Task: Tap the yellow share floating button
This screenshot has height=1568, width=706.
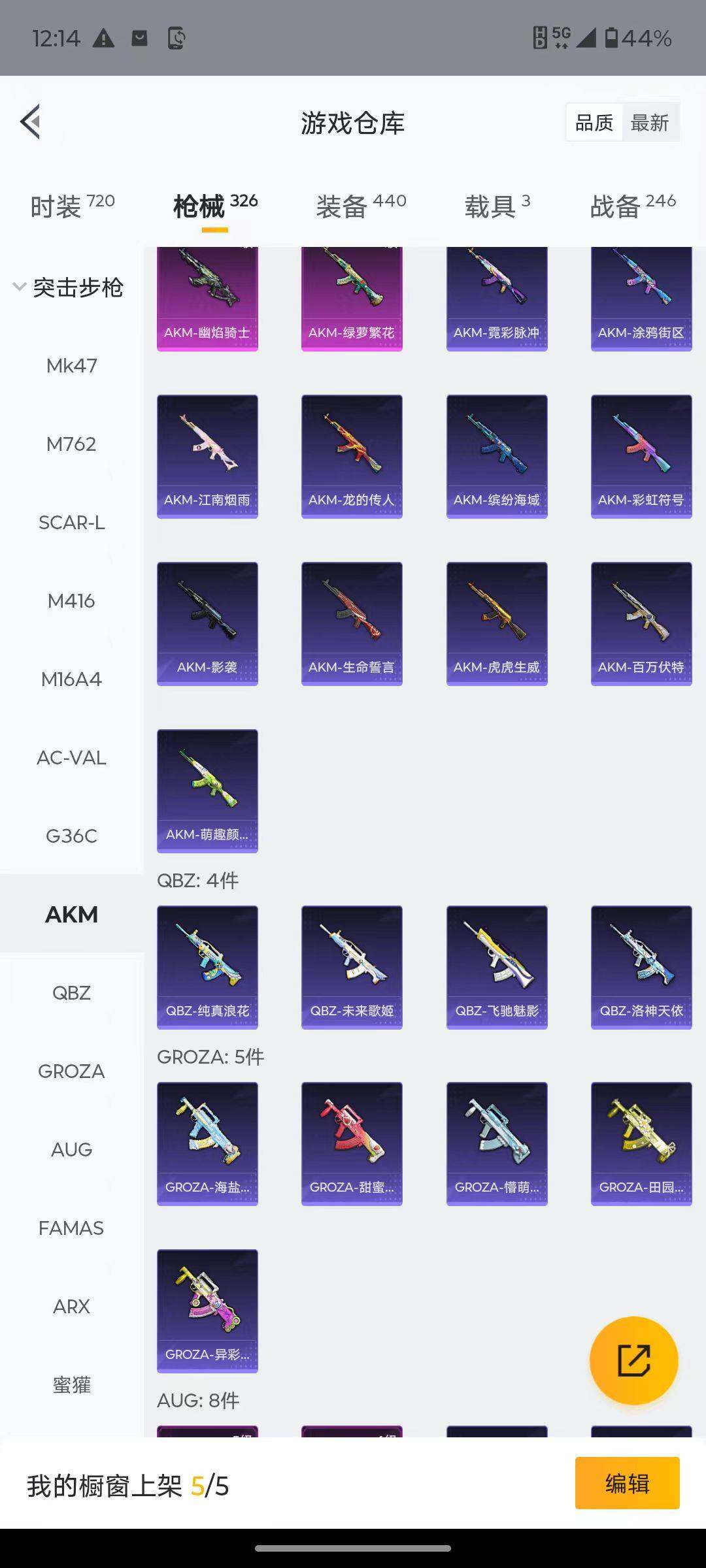Action: click(x=633, y=1360)
